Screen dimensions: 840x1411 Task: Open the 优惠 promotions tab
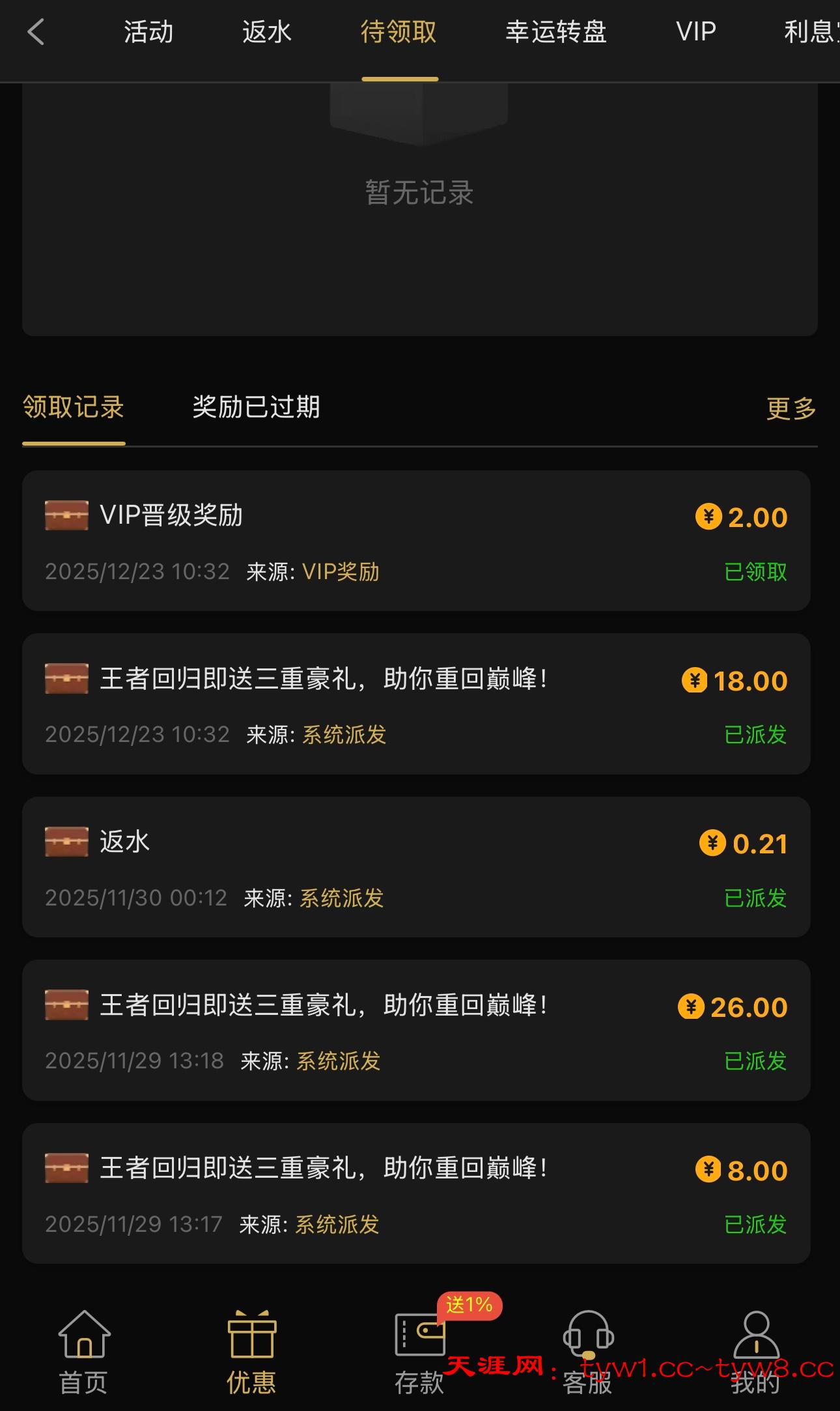tap(252, 1352)
